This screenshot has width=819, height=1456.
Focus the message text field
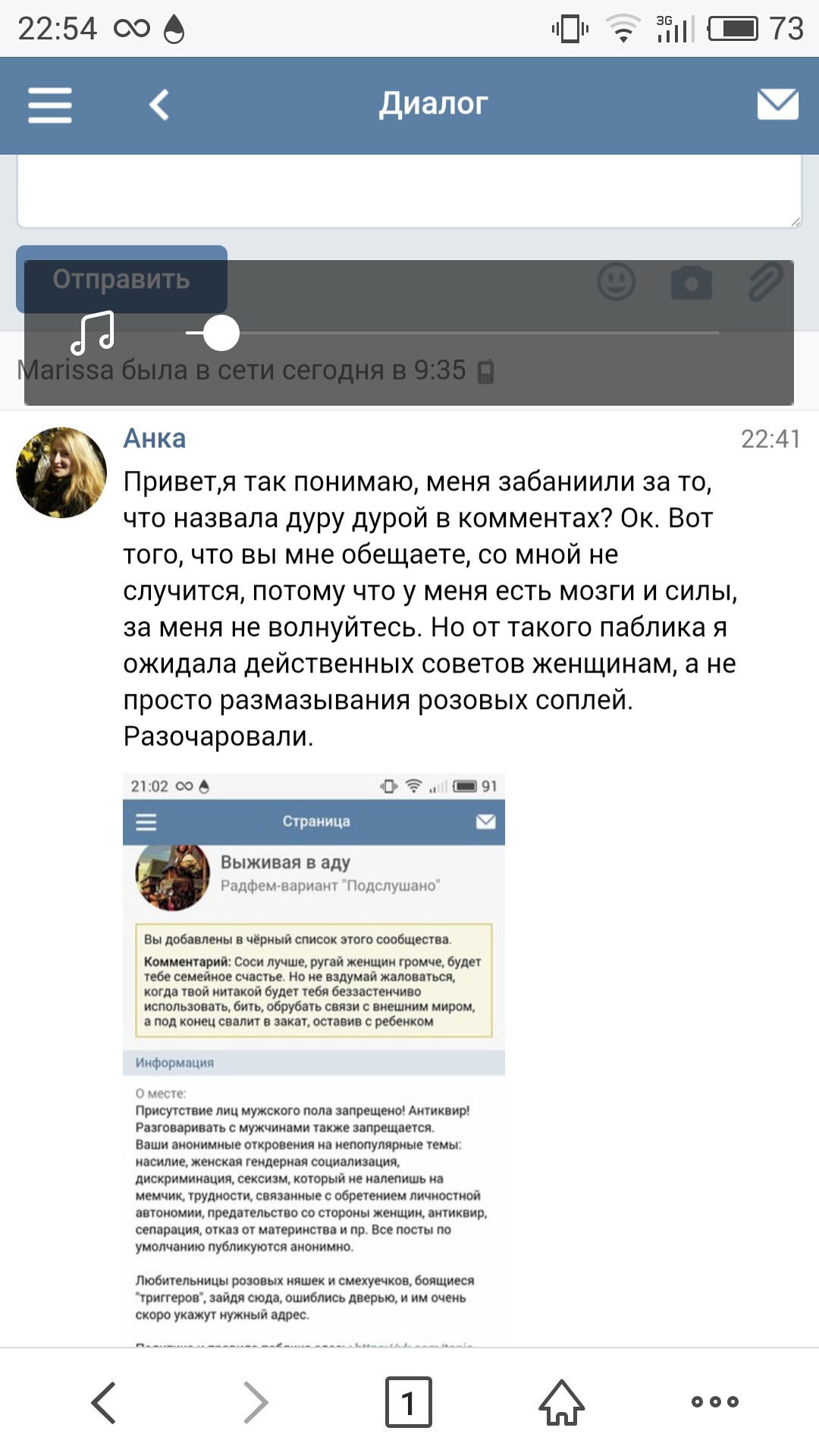(409, 190)
